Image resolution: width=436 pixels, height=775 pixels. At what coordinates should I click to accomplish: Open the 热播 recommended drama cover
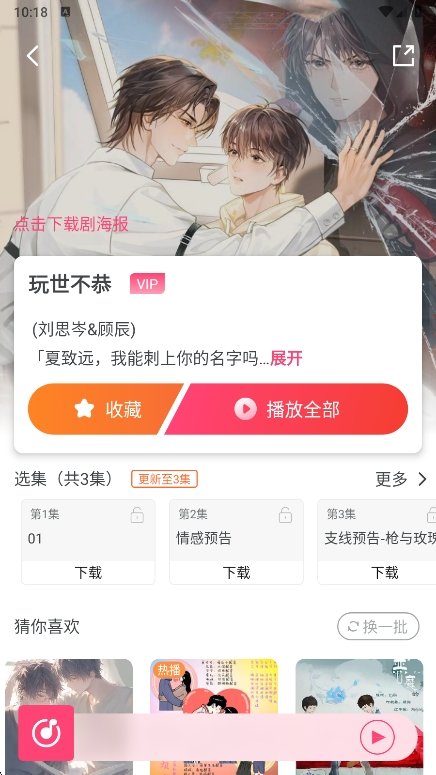tap(214, 686)
